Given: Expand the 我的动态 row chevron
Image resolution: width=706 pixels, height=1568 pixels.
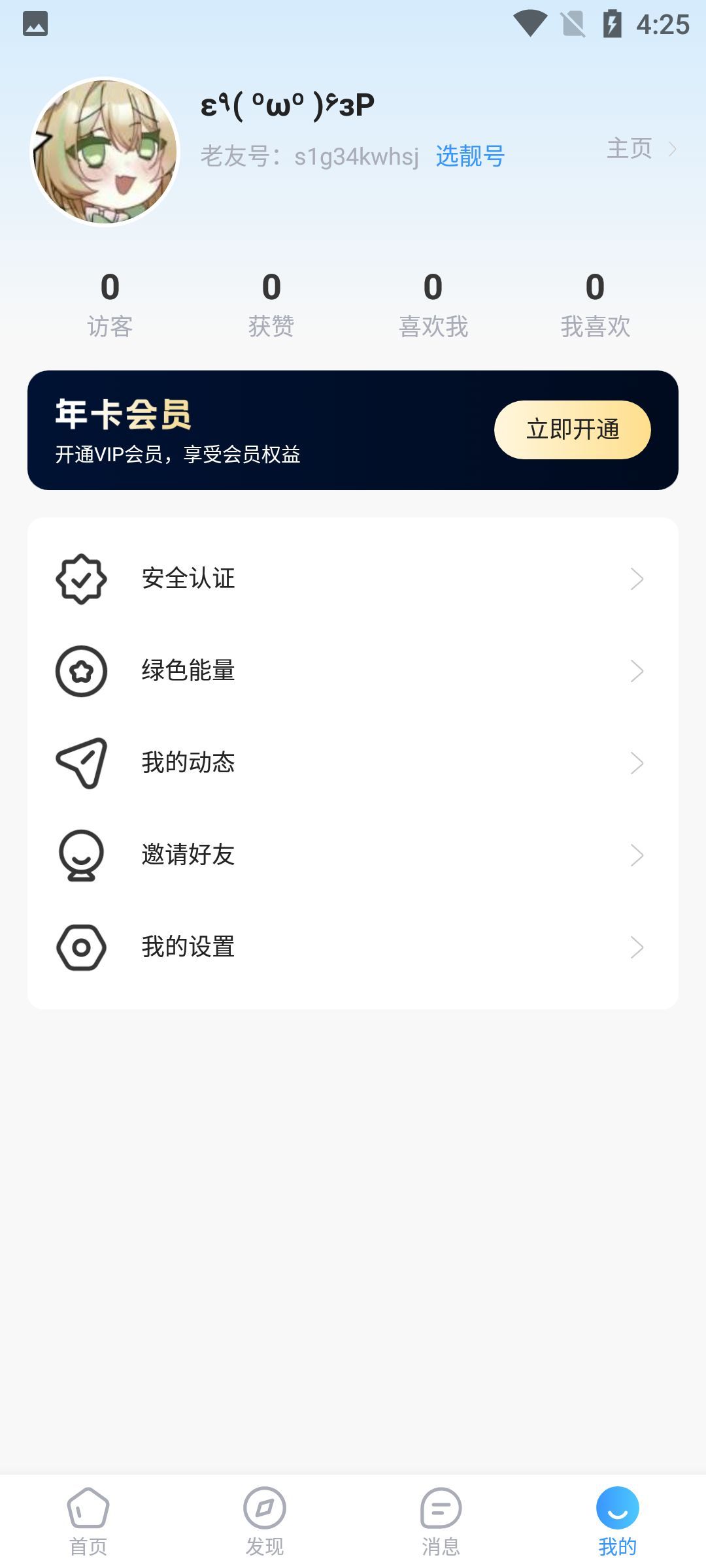Looking at the screenshot, I should point(637,762).
